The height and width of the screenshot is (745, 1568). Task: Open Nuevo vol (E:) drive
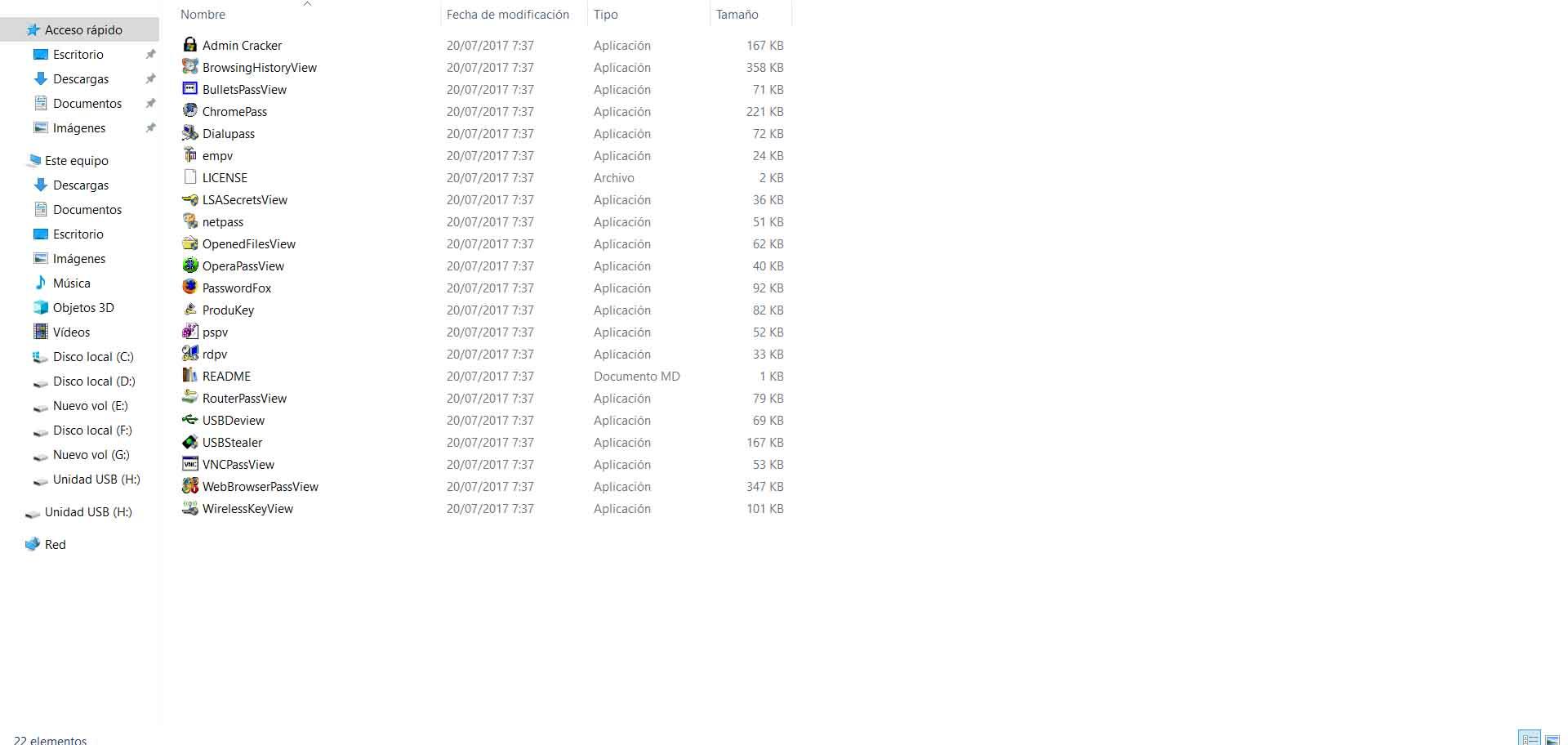(x=90, y=406)
